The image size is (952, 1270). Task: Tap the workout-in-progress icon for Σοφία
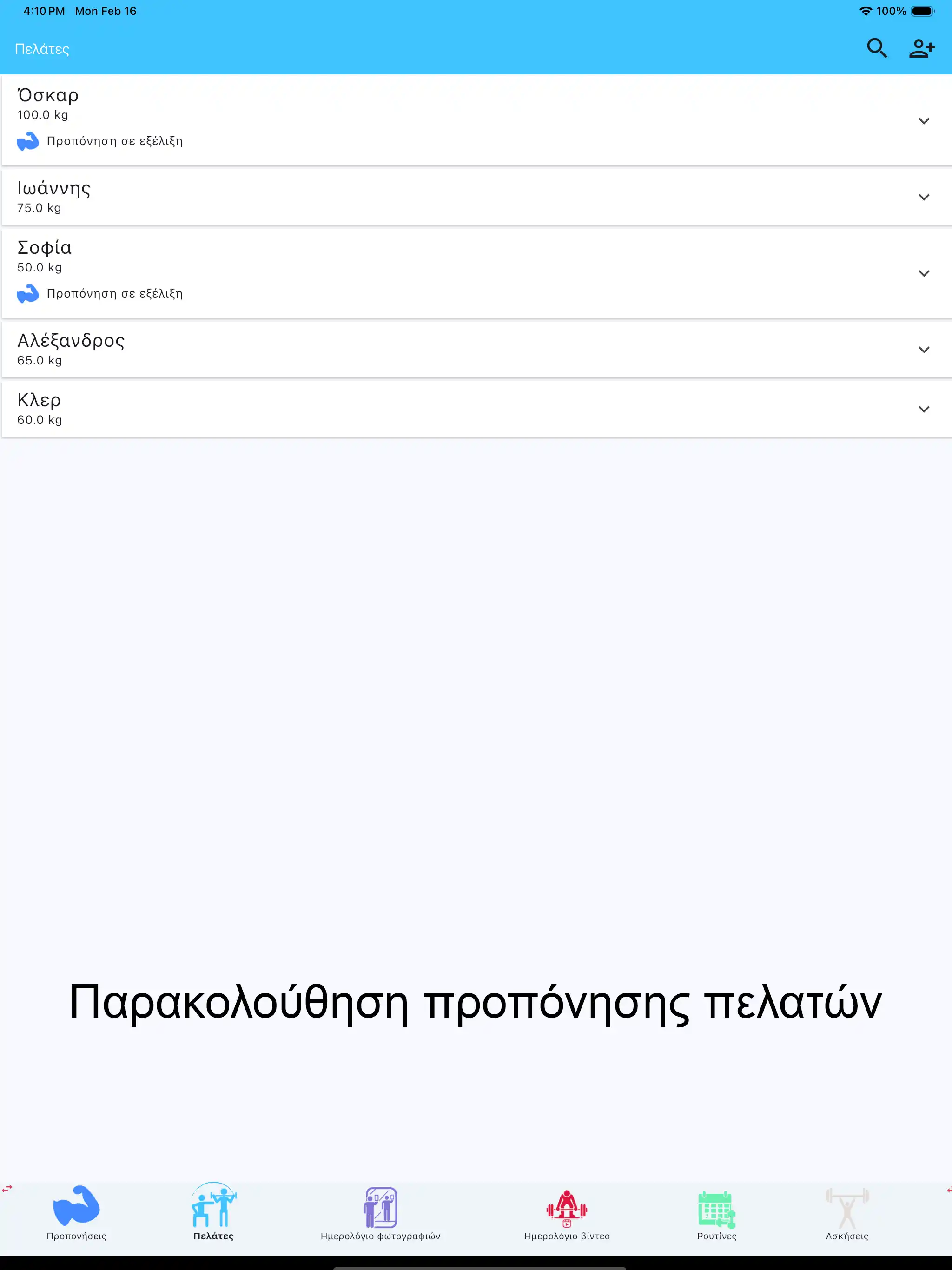27,293
